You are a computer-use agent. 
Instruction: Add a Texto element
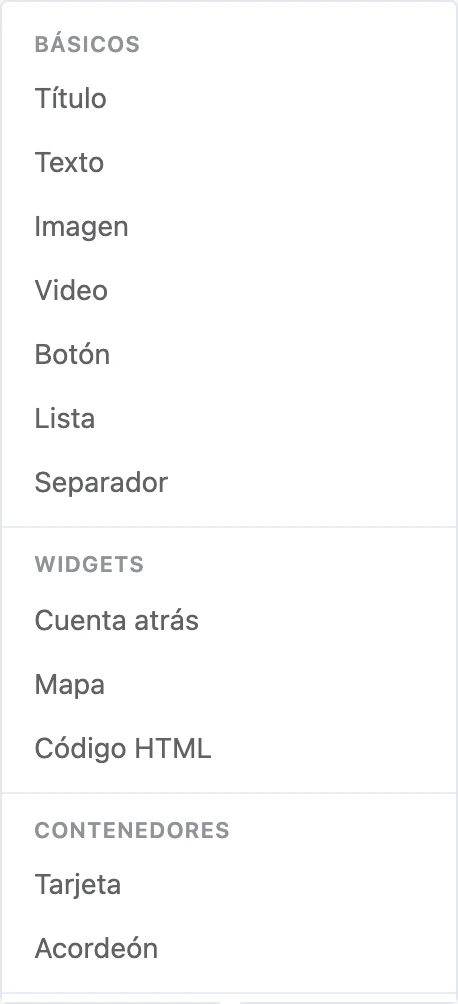coord(229,163)
